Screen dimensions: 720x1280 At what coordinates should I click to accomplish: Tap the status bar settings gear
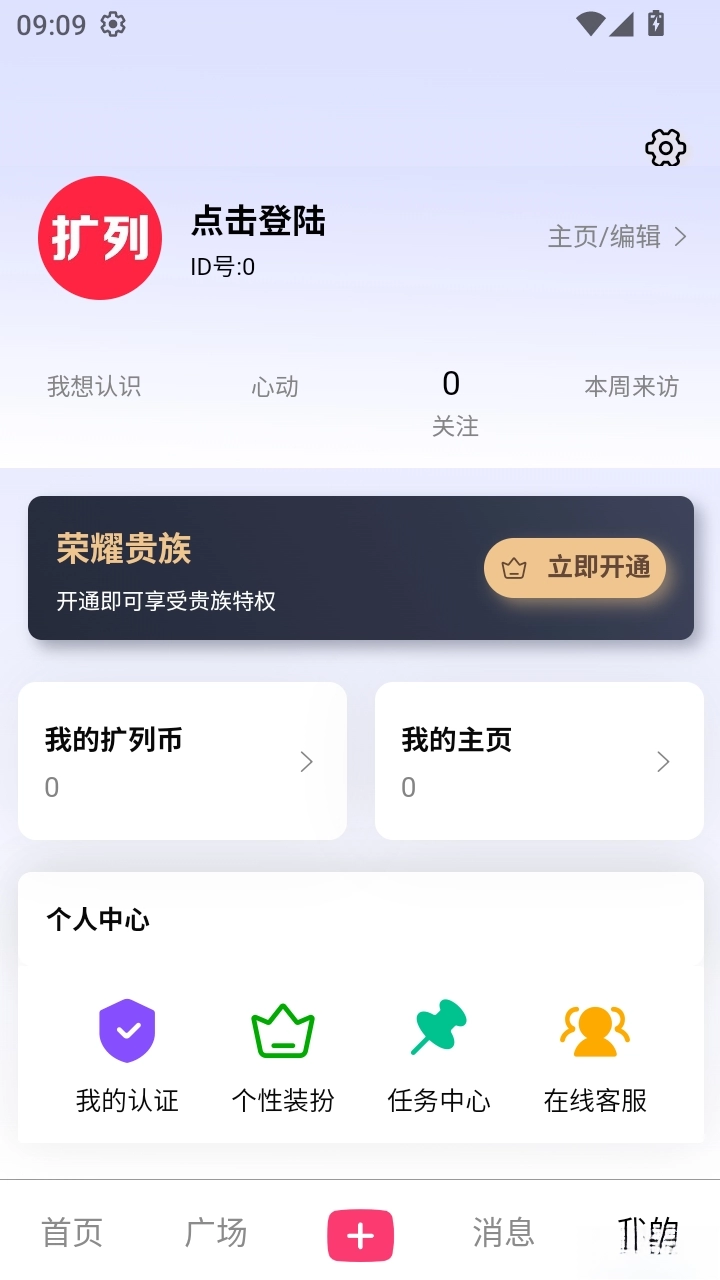(x=112, y=24)
